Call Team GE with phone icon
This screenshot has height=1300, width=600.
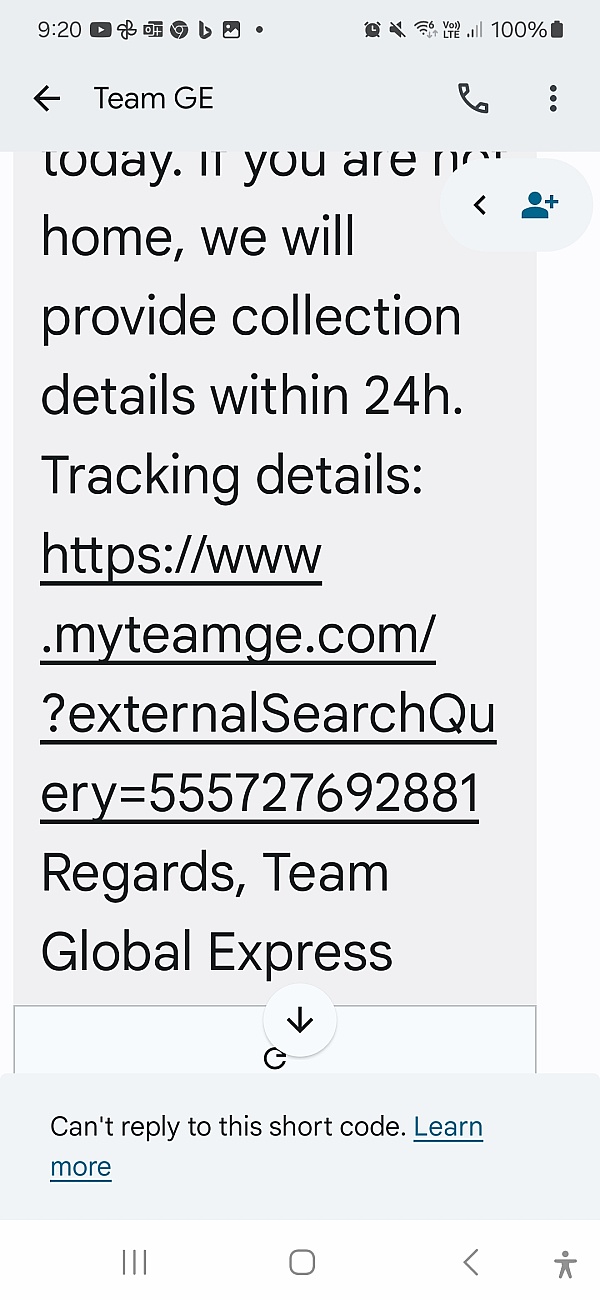coord(473,98)
